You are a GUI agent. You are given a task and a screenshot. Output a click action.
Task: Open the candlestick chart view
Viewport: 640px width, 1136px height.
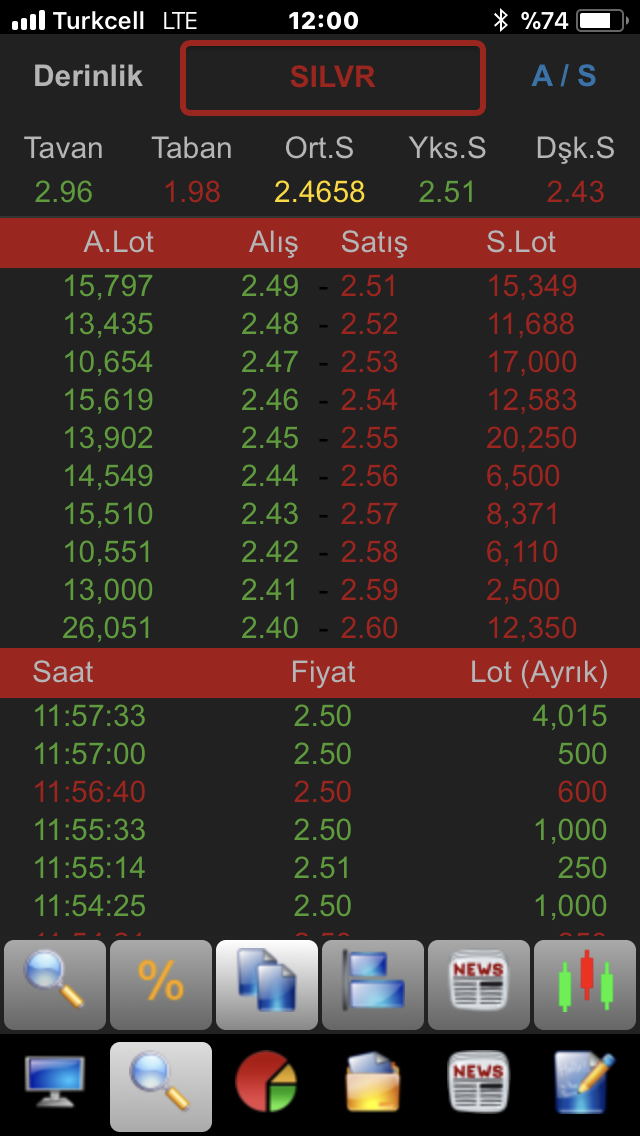(585, 985)
